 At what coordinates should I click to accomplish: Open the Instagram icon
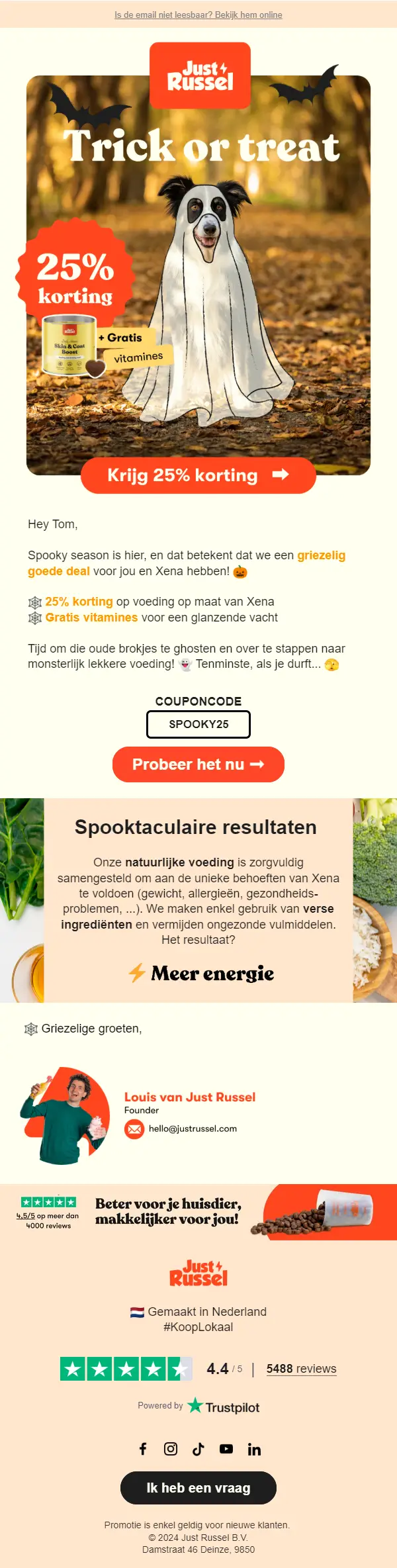[171, 1449]
